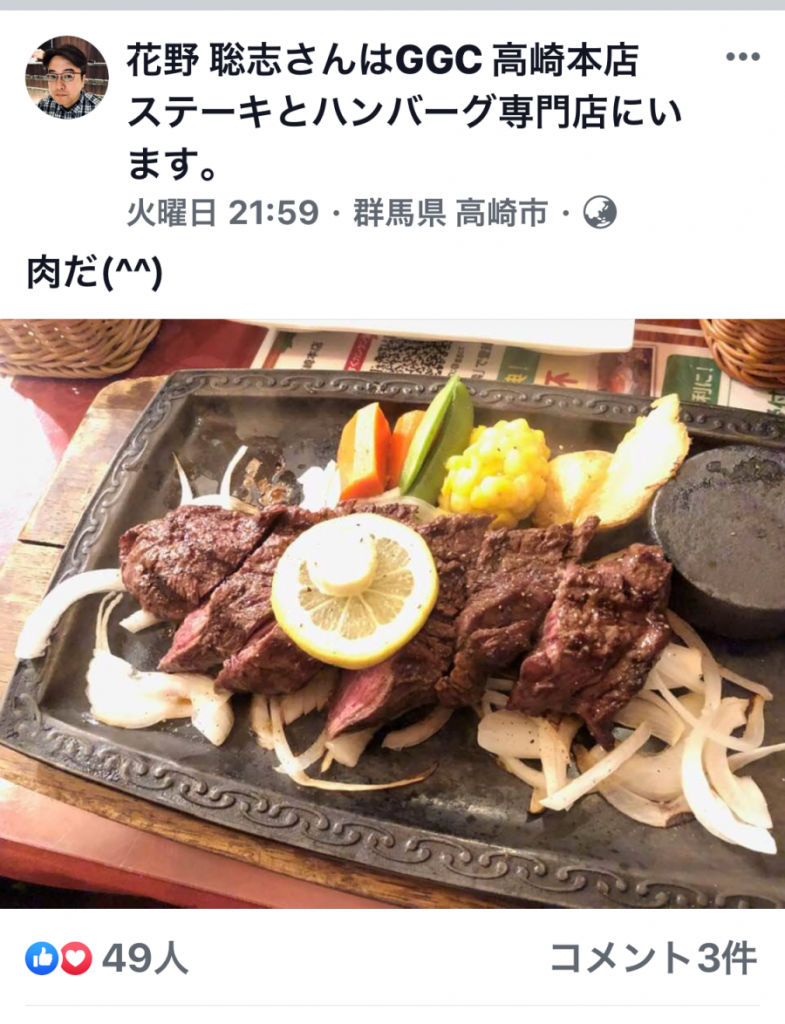This screenshot has width=785, height=1024.
Task: View the steak photo in full screen
Action: (392, 612)
